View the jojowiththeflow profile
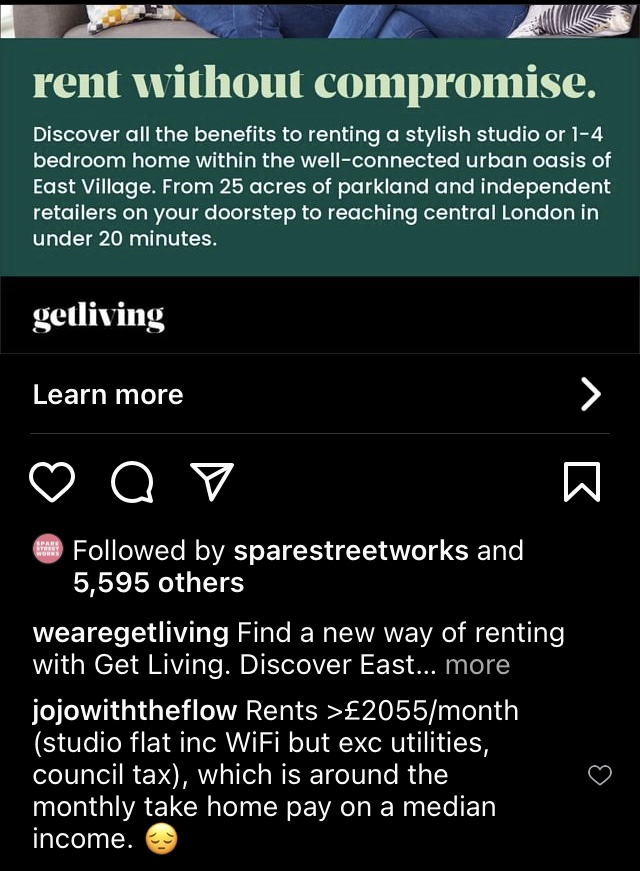The image size is (640, 871). (134, 711)
